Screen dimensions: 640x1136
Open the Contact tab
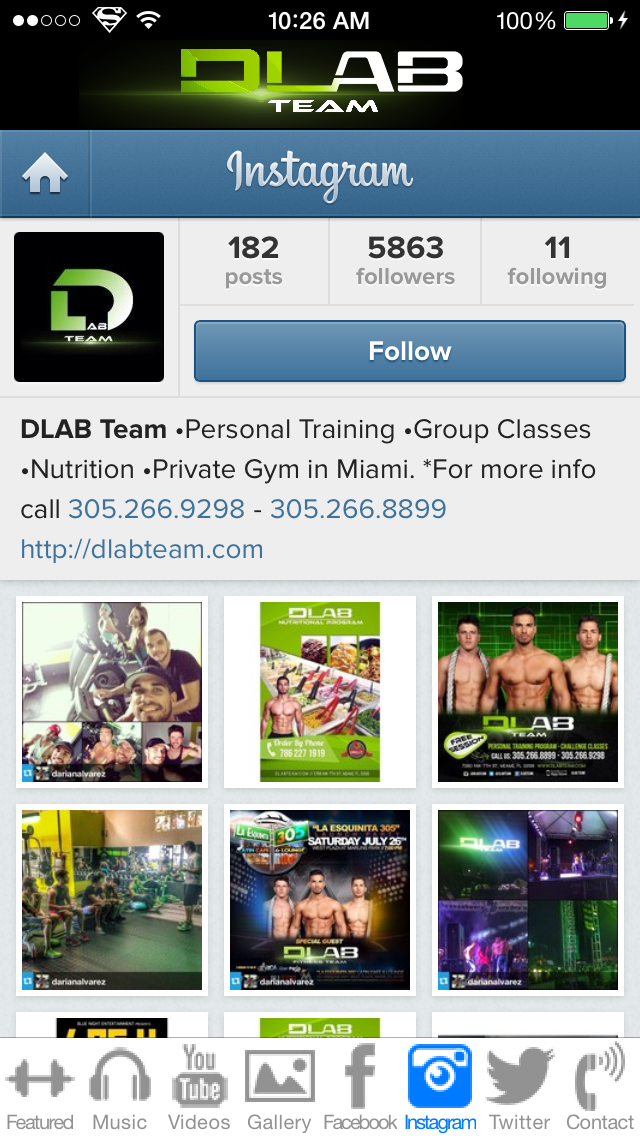[x=600, y=1088]
